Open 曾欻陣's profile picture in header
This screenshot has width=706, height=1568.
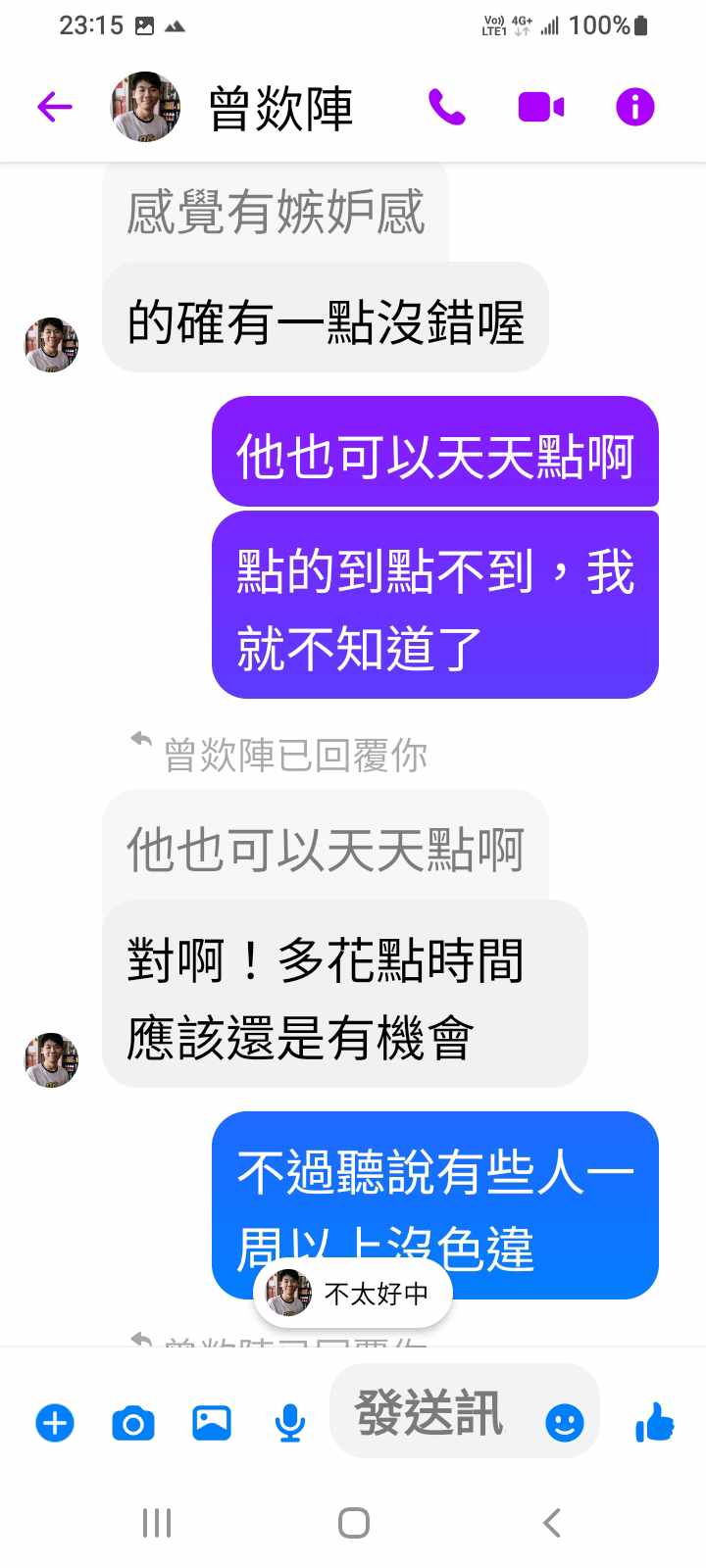[x=145, y=107]
